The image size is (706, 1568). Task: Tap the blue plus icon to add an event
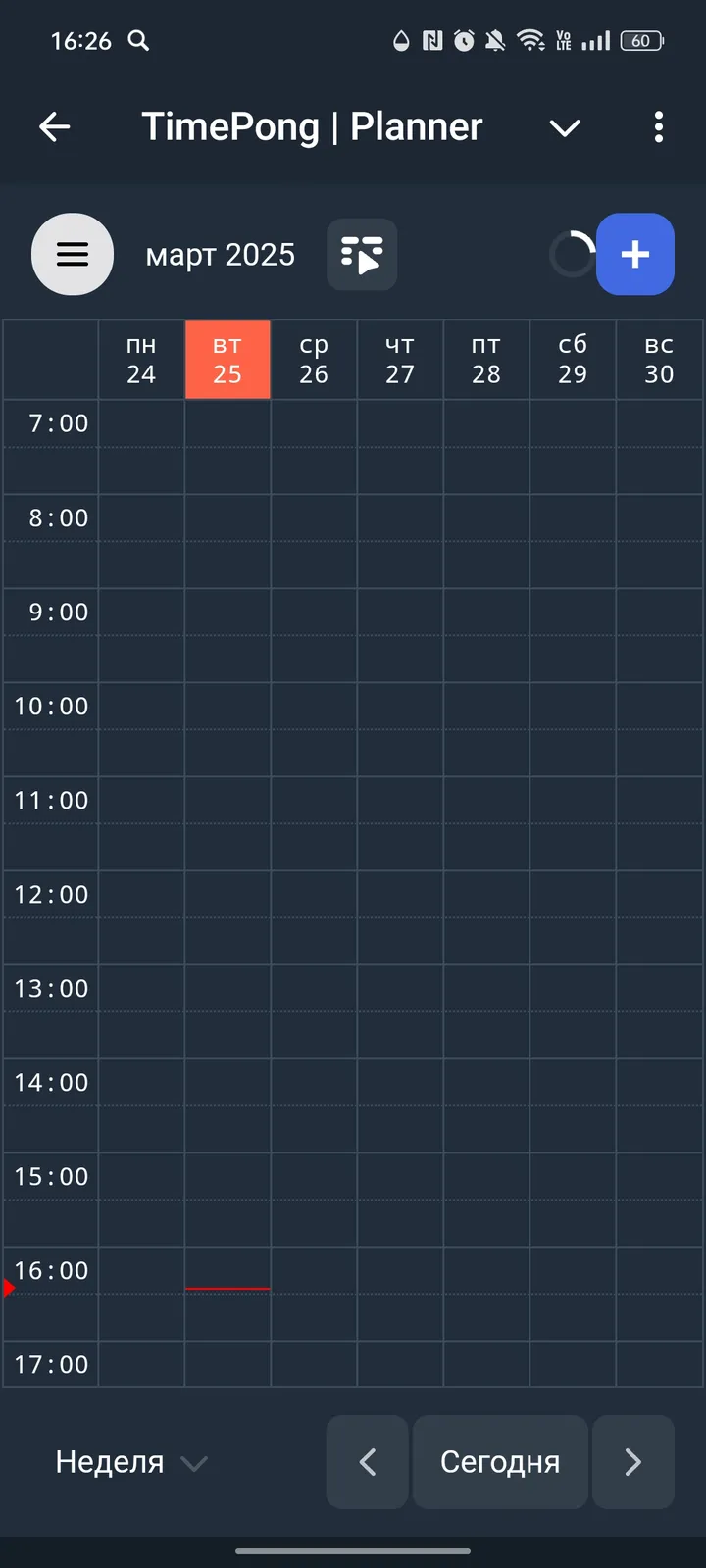coord(635,254)
